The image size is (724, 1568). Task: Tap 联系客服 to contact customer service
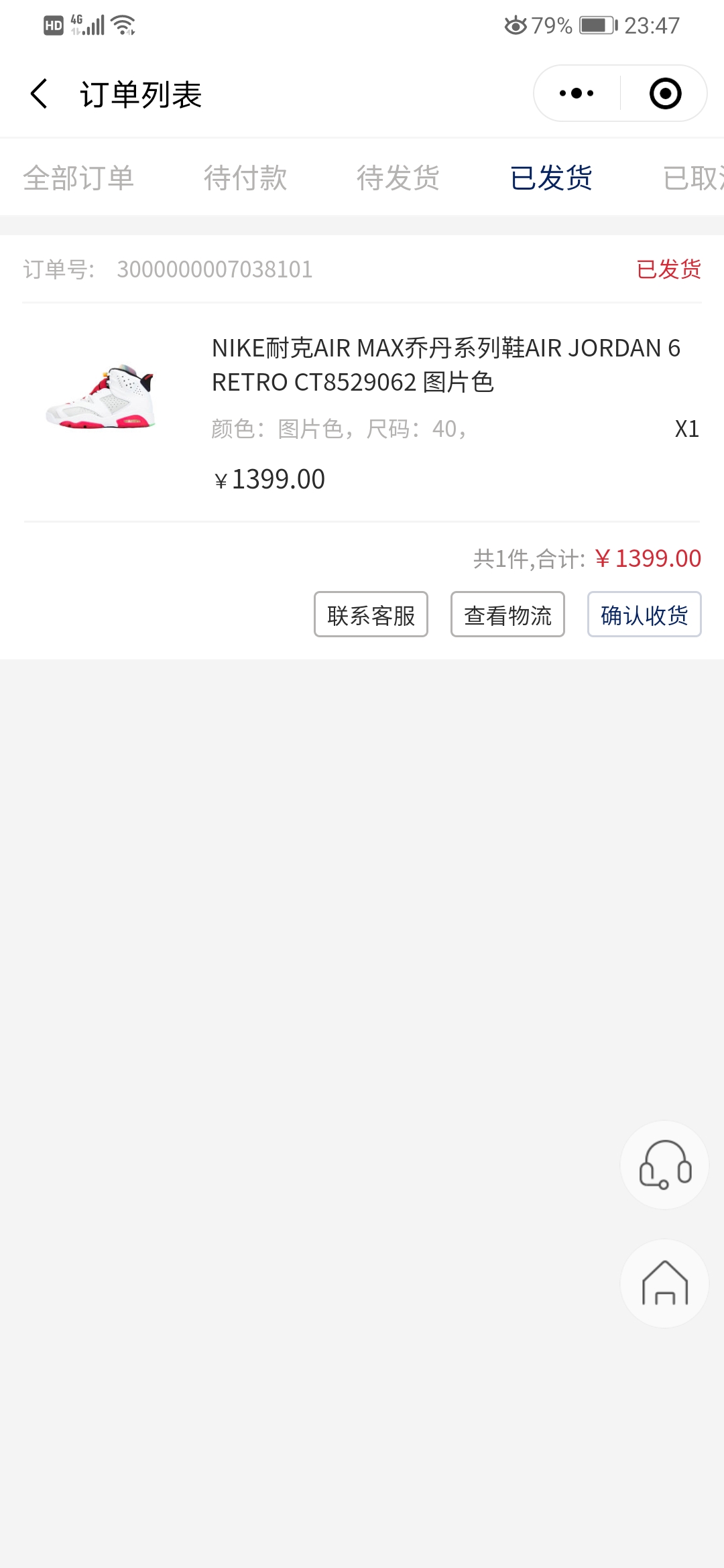pyautogui.click(x=371, y=614)
